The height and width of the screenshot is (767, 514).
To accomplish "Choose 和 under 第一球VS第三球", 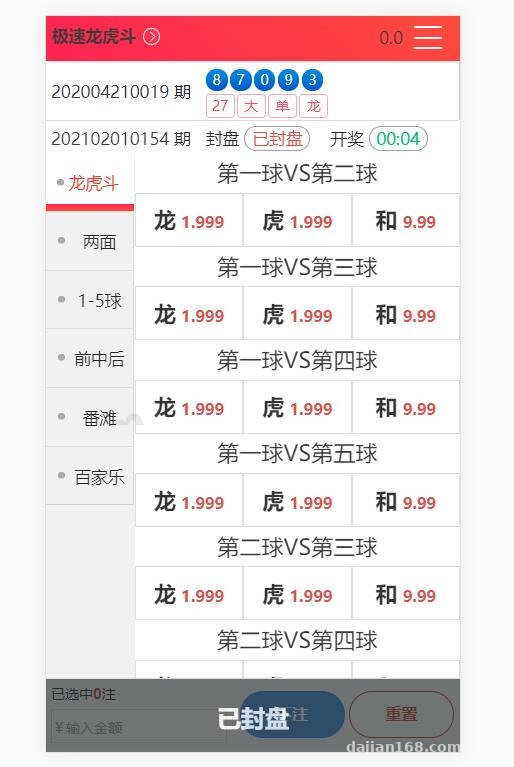I will [406, 314].
